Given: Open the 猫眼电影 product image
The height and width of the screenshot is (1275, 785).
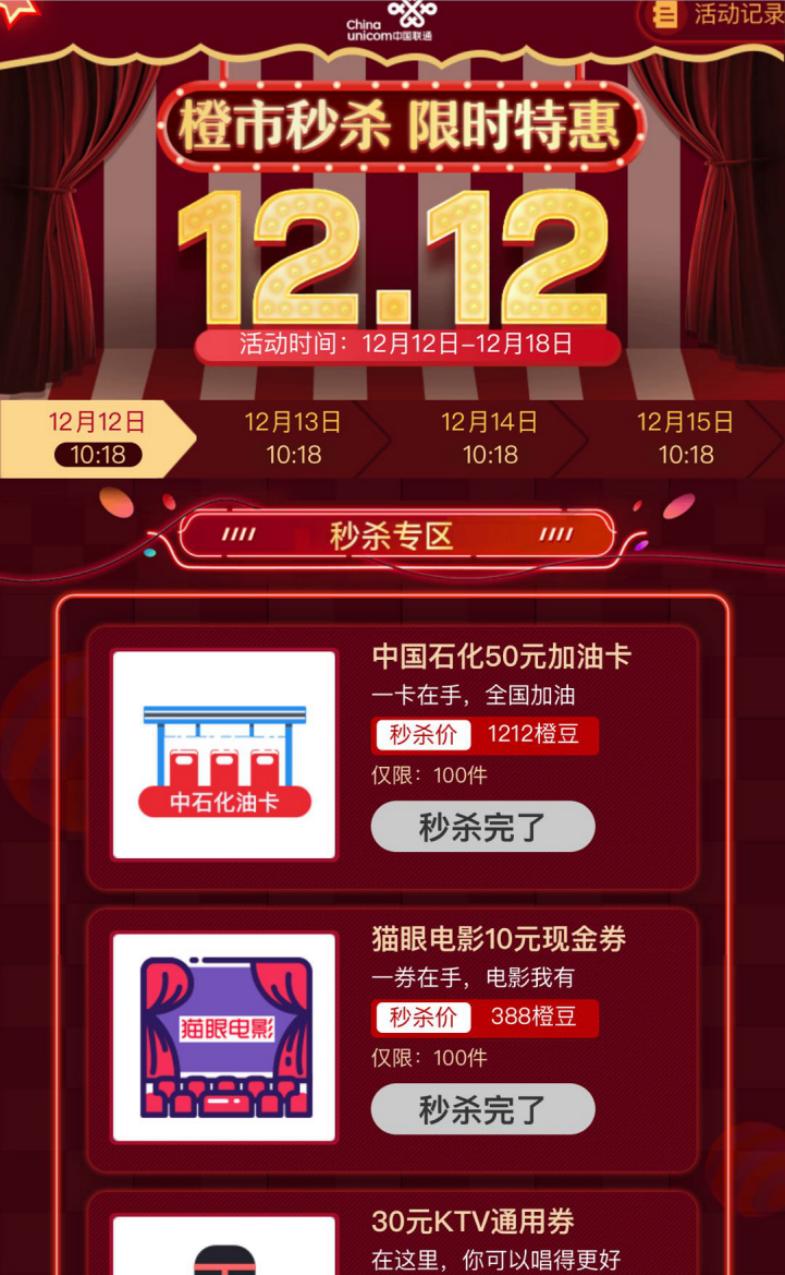Looking at the screenshot, I should point(224,1037).
